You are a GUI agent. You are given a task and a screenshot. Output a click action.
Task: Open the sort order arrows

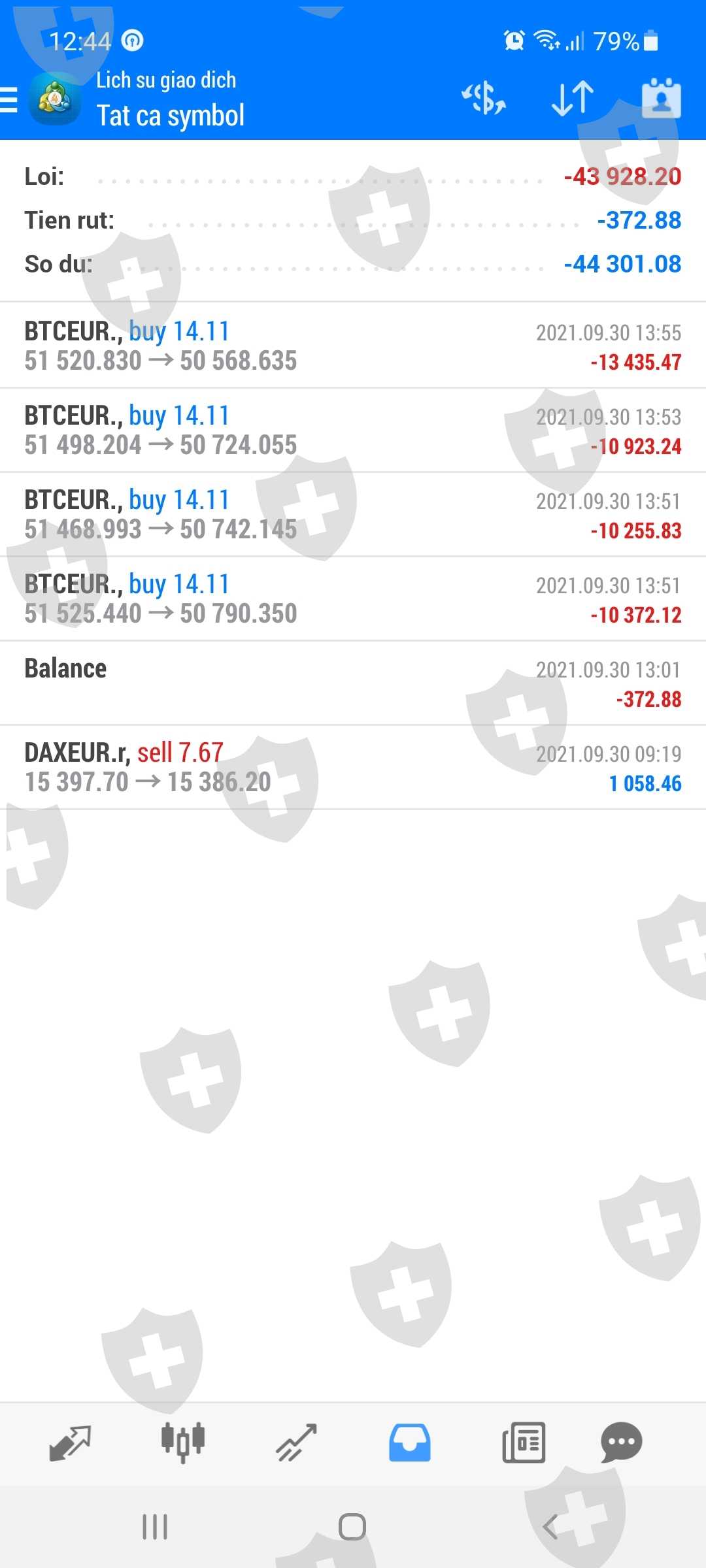coord(573,99)
